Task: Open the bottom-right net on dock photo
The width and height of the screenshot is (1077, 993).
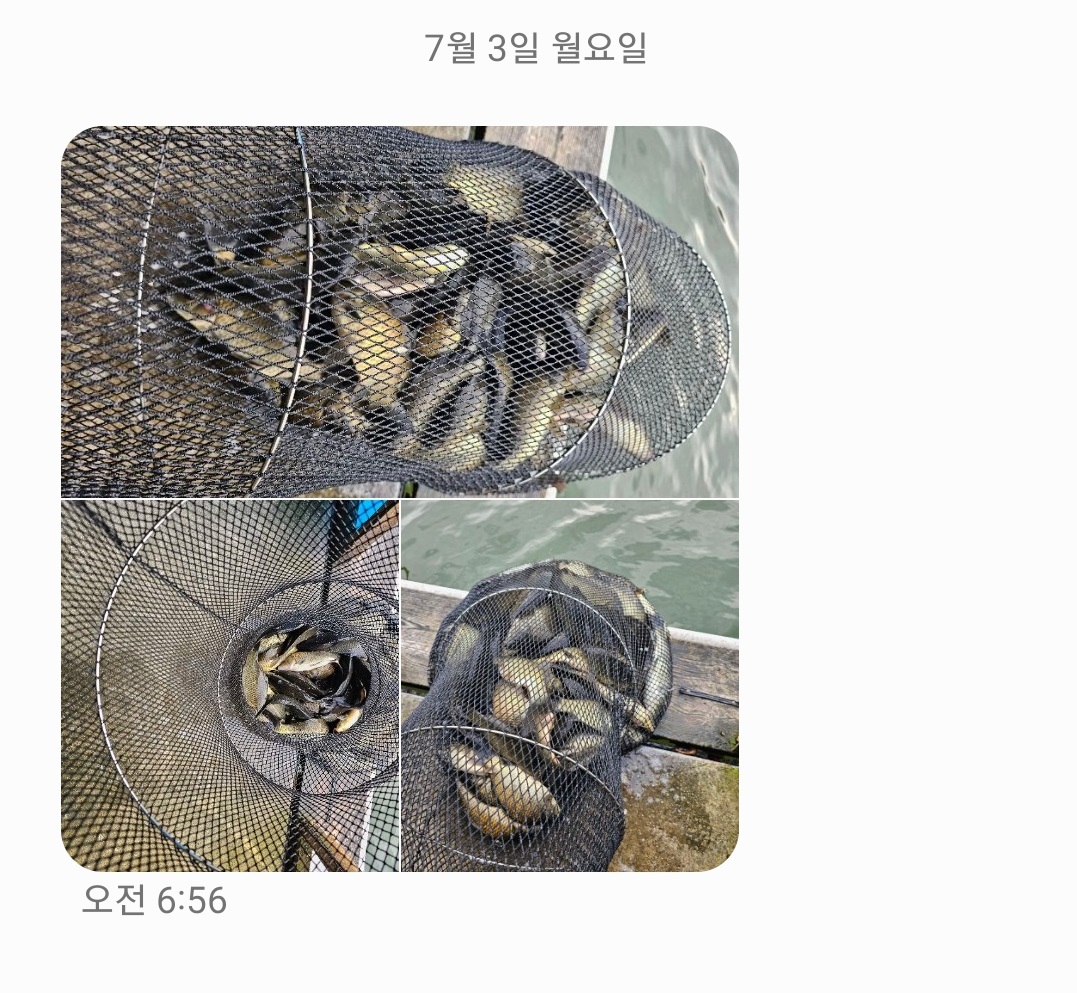Action: 570,686
